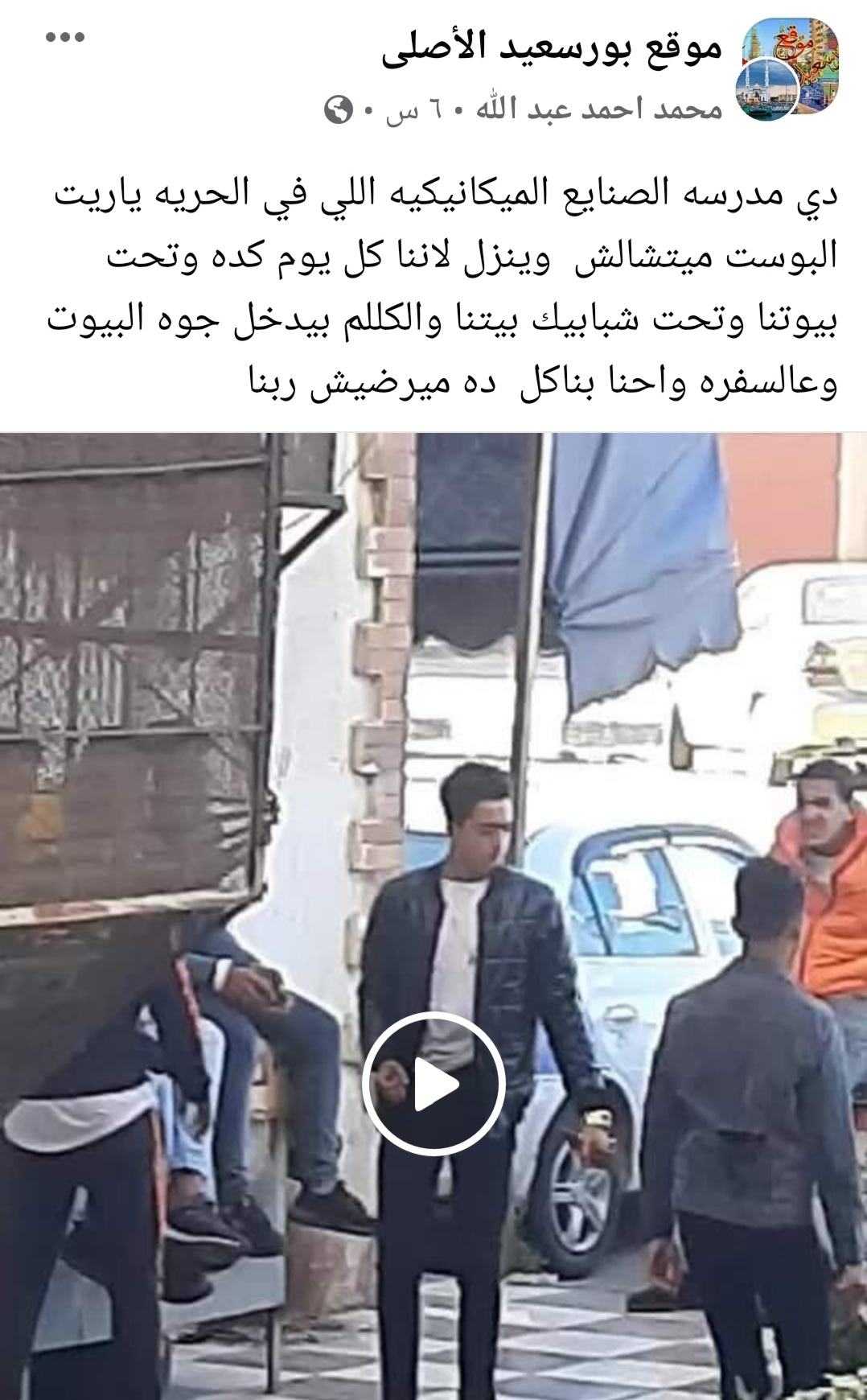This screenshot has width=867, height=1400.
Task: Play the video in the post
Action: pyautogui.click(x=433, y=1084)
